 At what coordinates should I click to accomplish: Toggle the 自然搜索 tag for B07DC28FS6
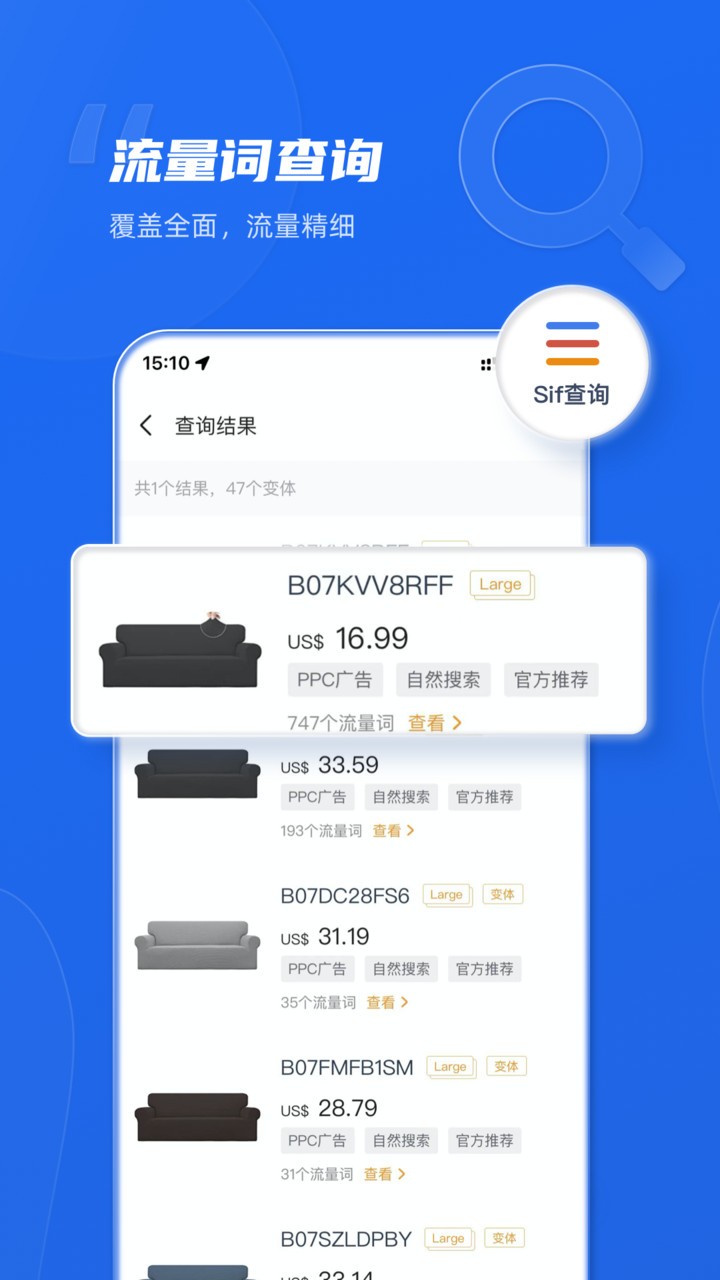(401, 968)
